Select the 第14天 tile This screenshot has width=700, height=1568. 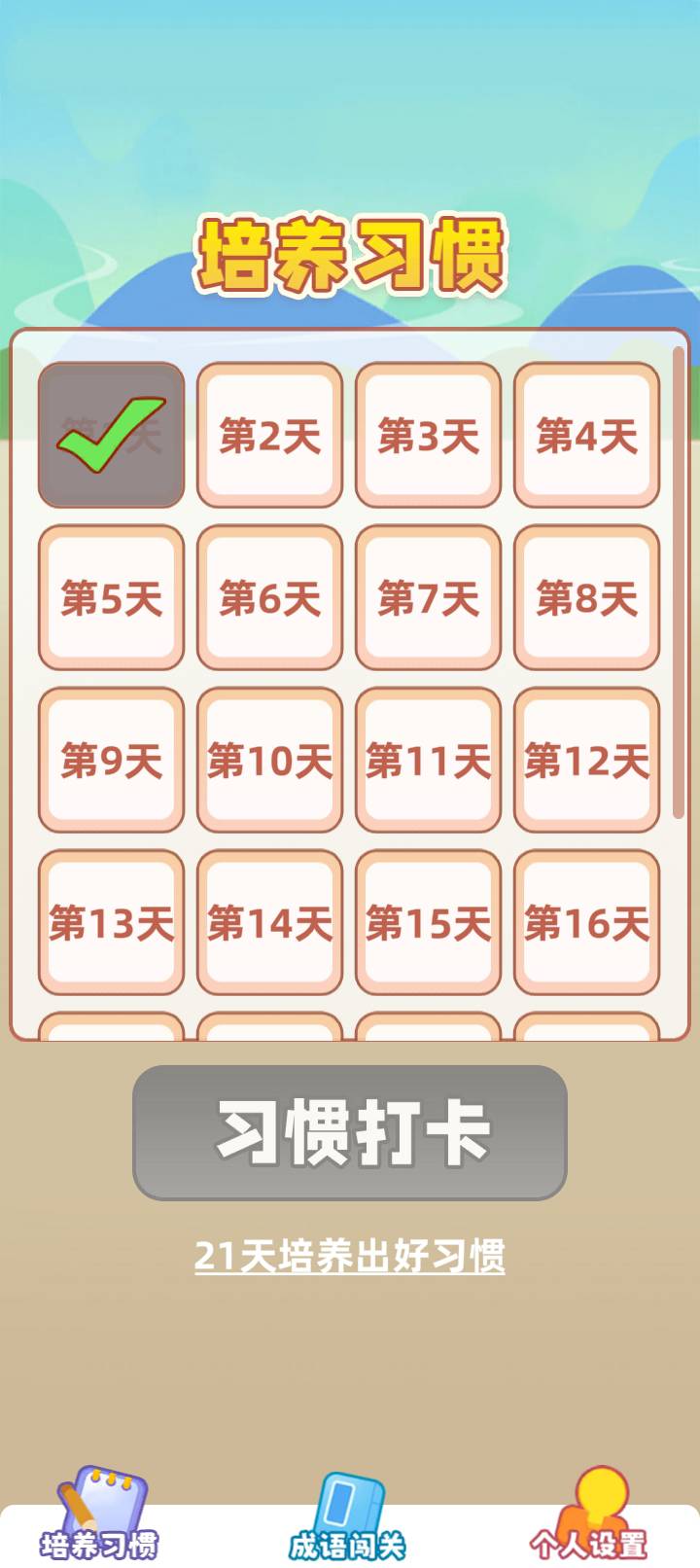coord(269,922)
